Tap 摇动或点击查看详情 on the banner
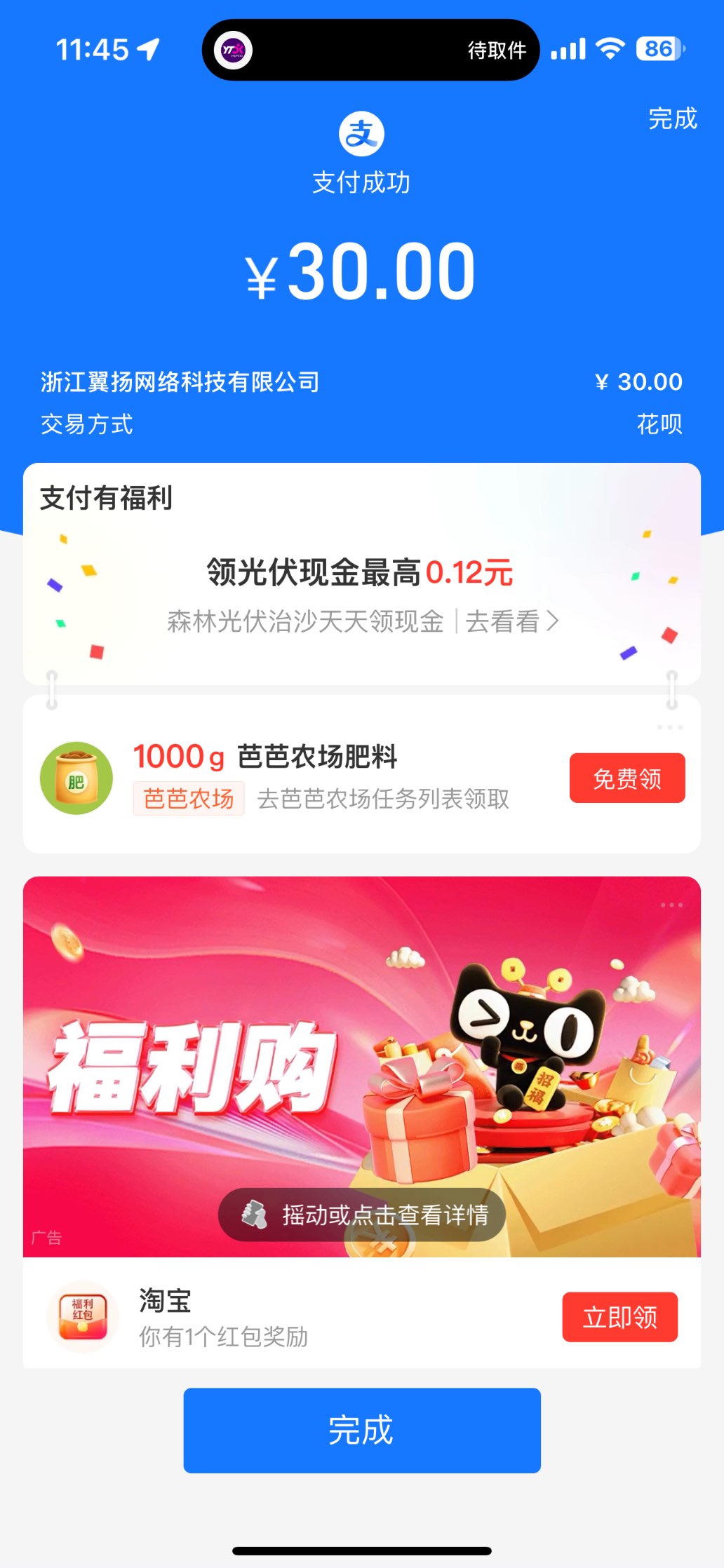This screenshot has height=1568, width=724. [x=362, y=1215]
